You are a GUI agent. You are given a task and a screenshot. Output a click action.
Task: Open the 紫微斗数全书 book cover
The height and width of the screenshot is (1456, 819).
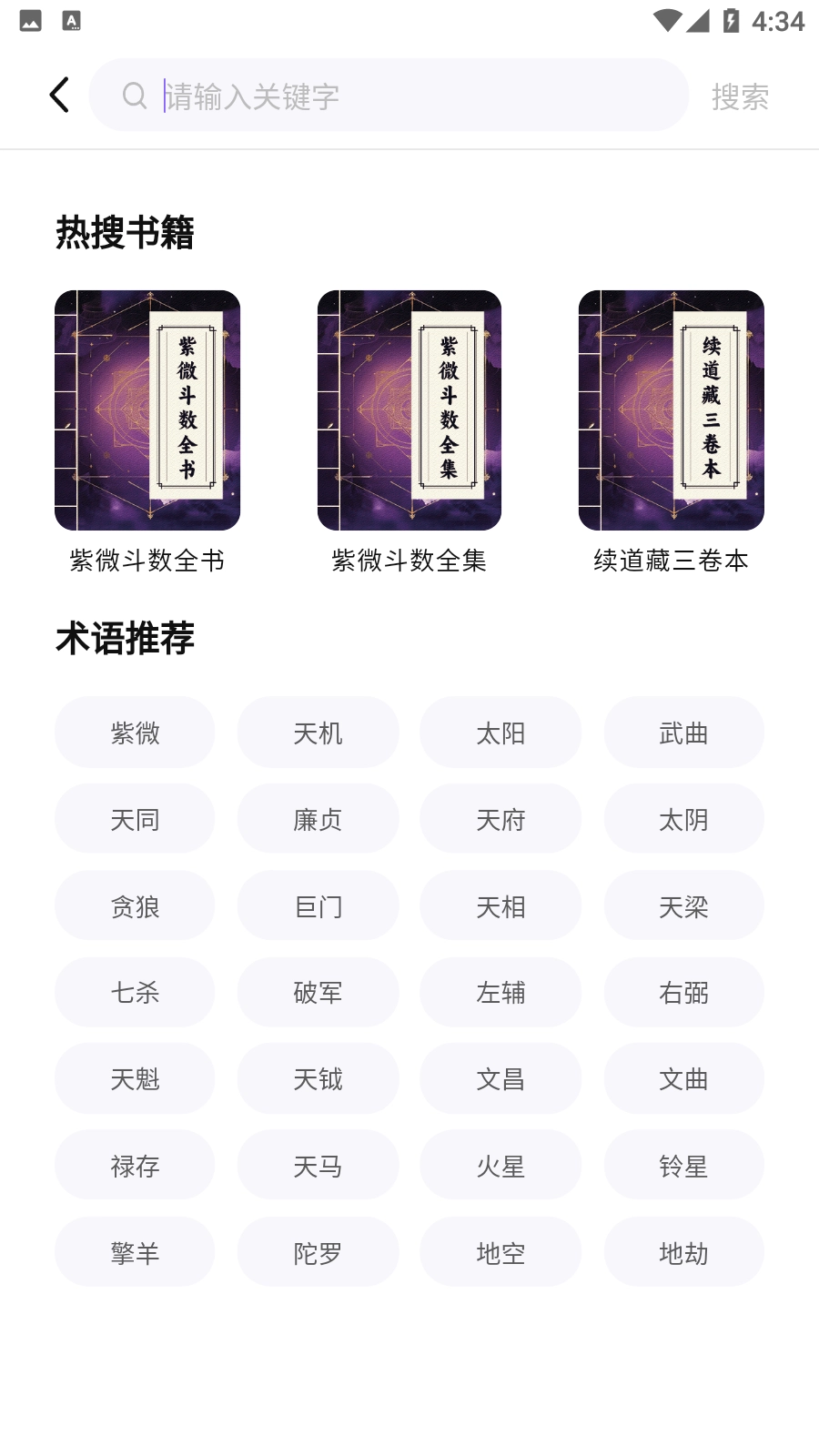coord(147,409)
